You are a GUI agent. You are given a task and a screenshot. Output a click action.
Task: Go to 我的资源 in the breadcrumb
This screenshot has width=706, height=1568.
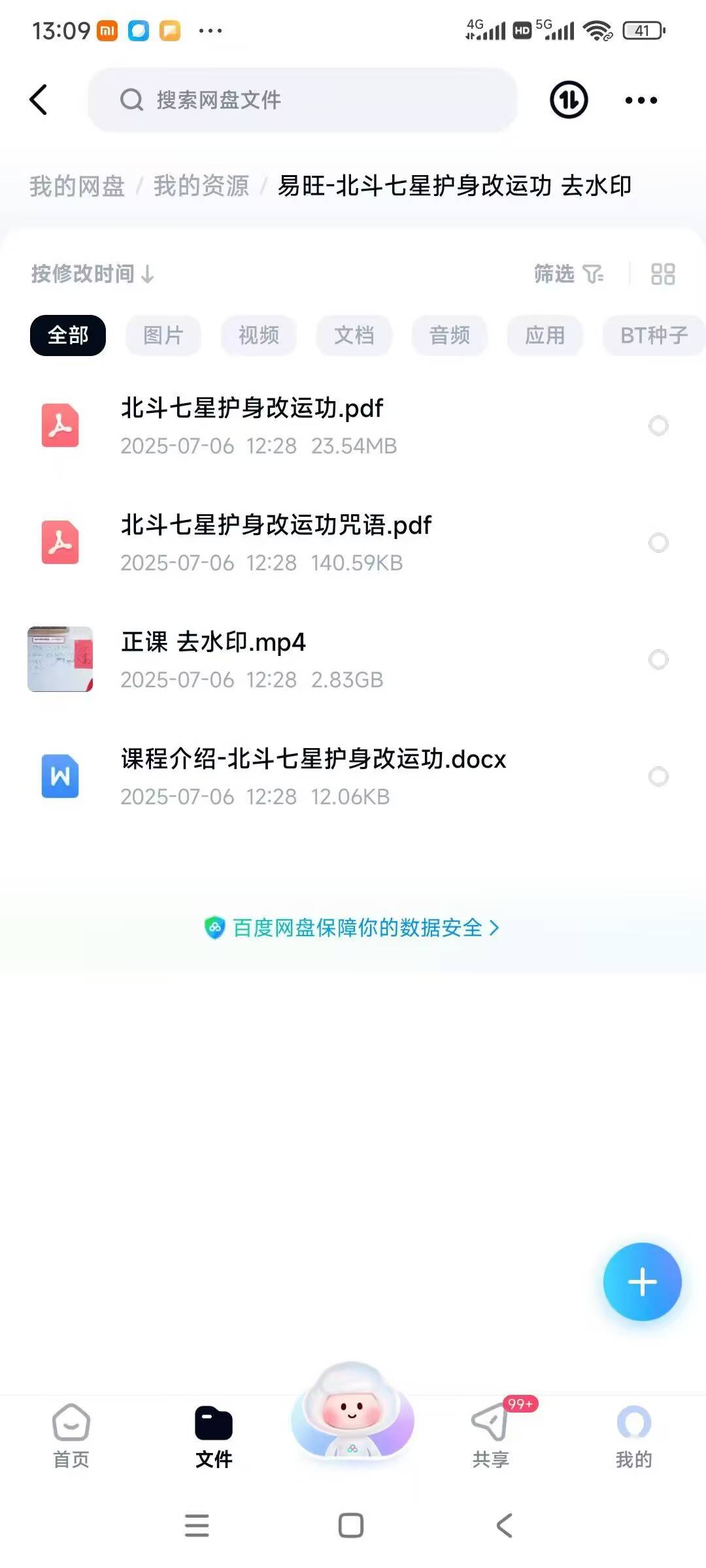point(201,186)
